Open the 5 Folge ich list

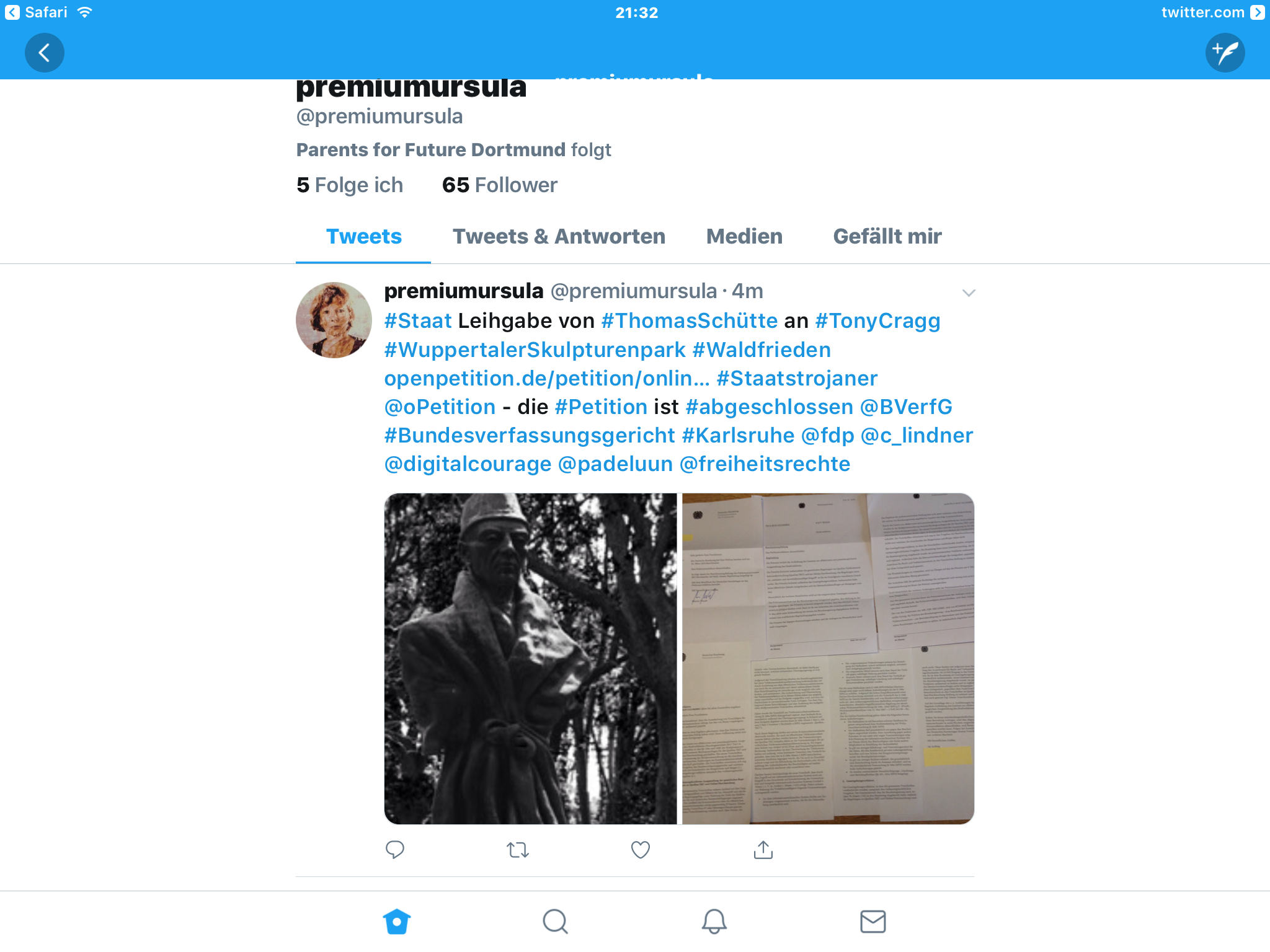(x=350, y=185)
